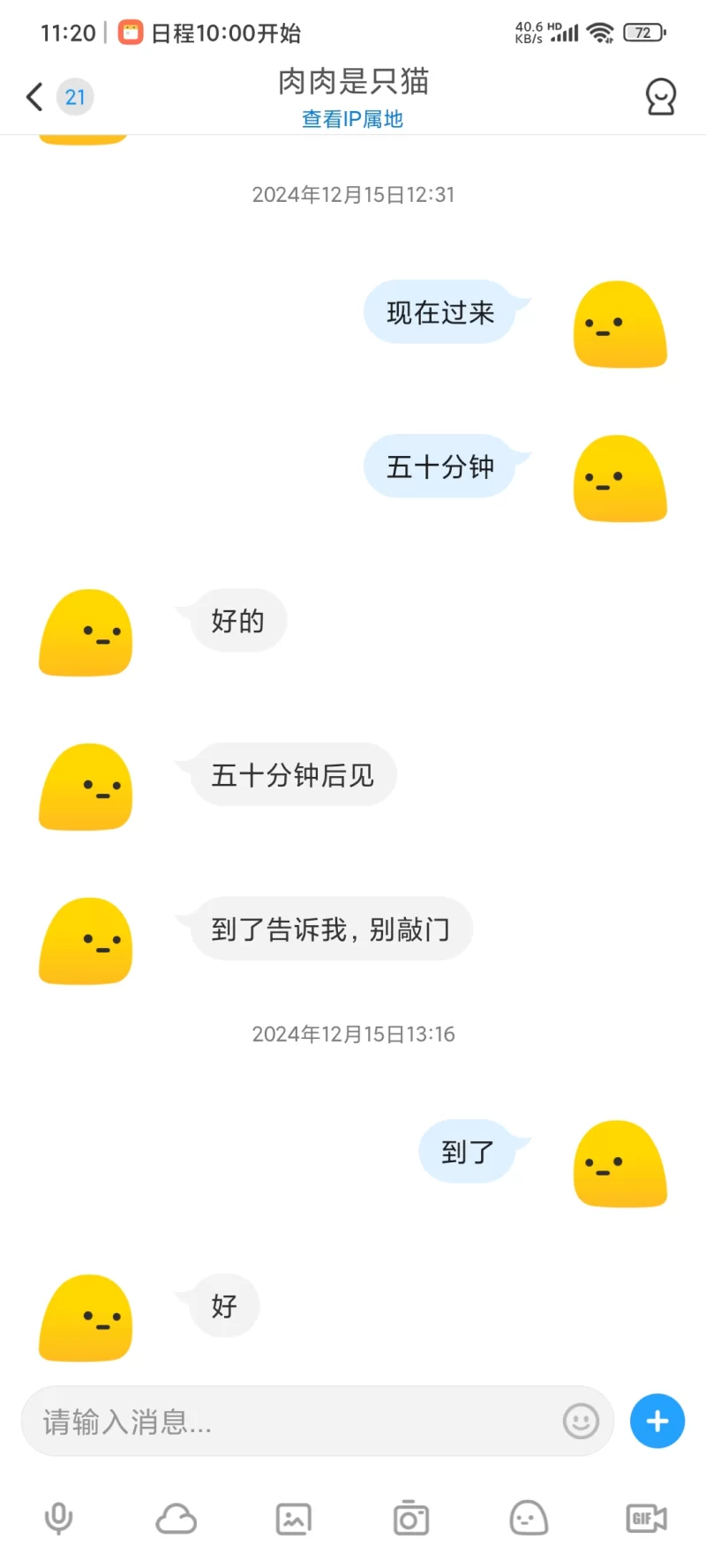Choose a picture from the gallery
706x1568 pixels.
point(294,1519)
